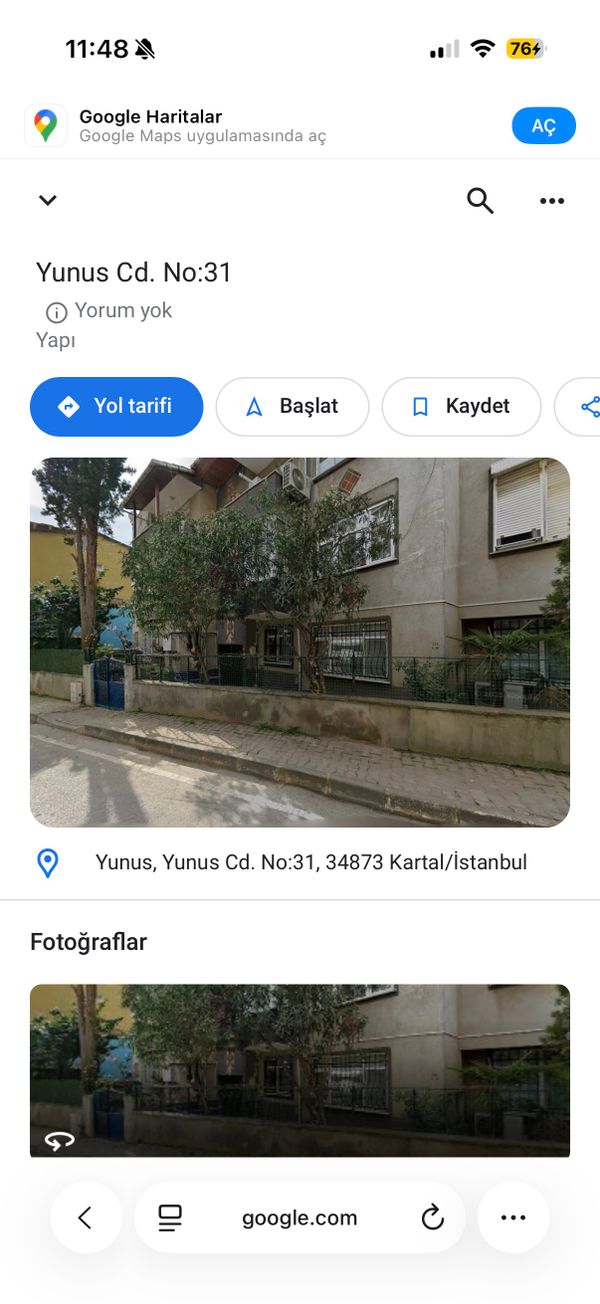Open the Street View photo under Fotoğraflar

point(300,1070)
